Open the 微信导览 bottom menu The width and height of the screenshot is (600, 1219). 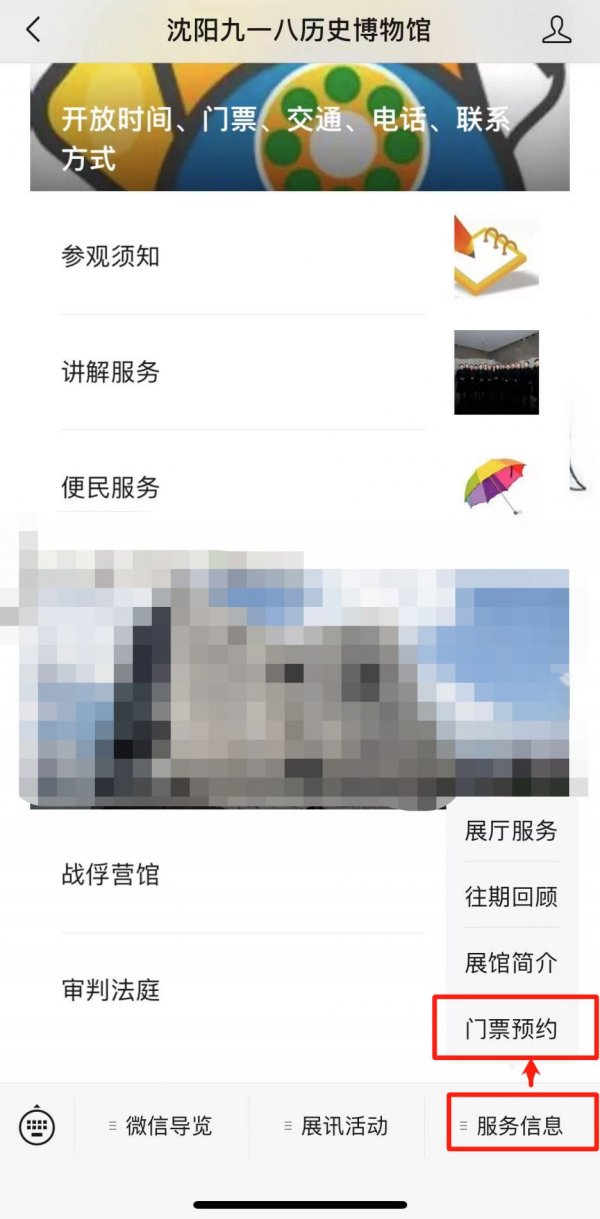click(161, 1126)
